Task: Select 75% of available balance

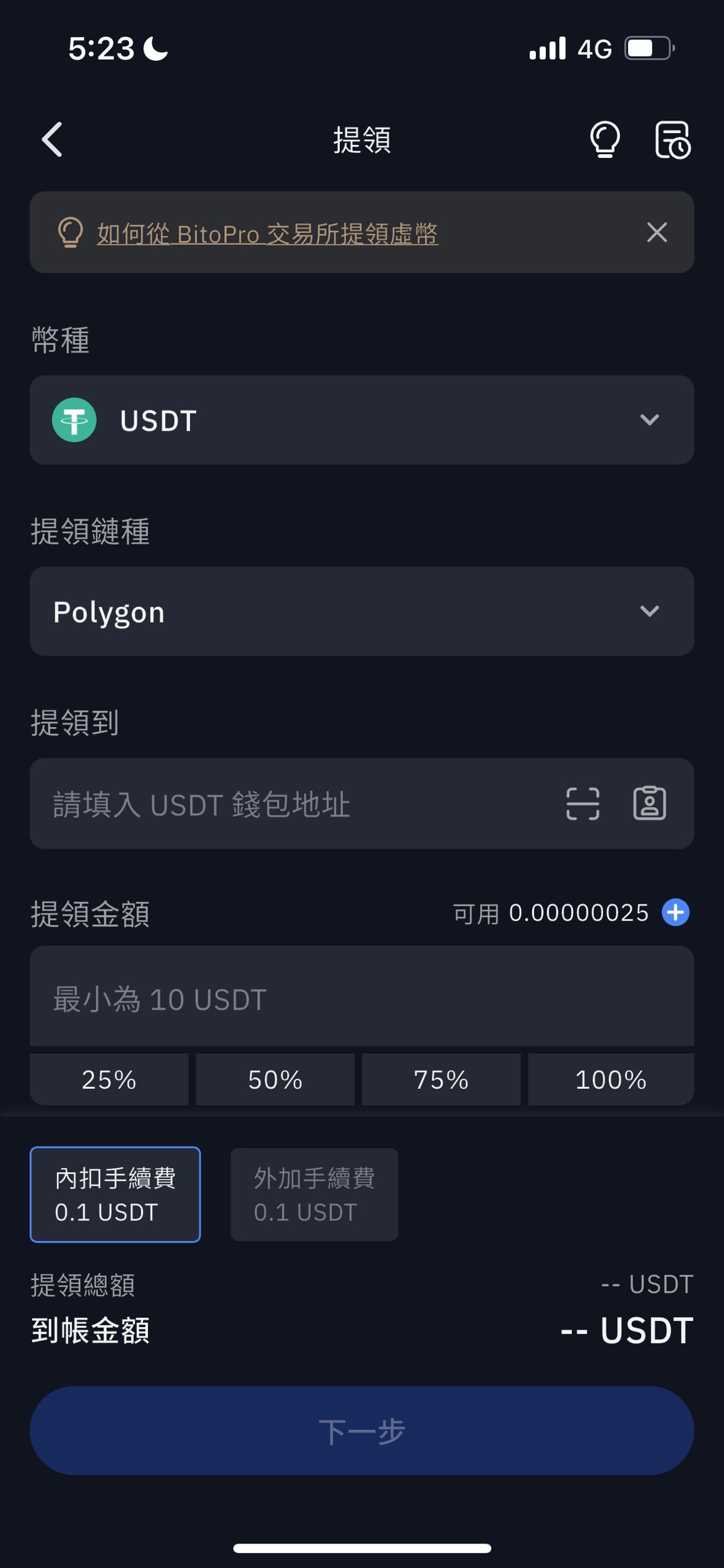Action: pyautogui.click(x=441, y=1079)
